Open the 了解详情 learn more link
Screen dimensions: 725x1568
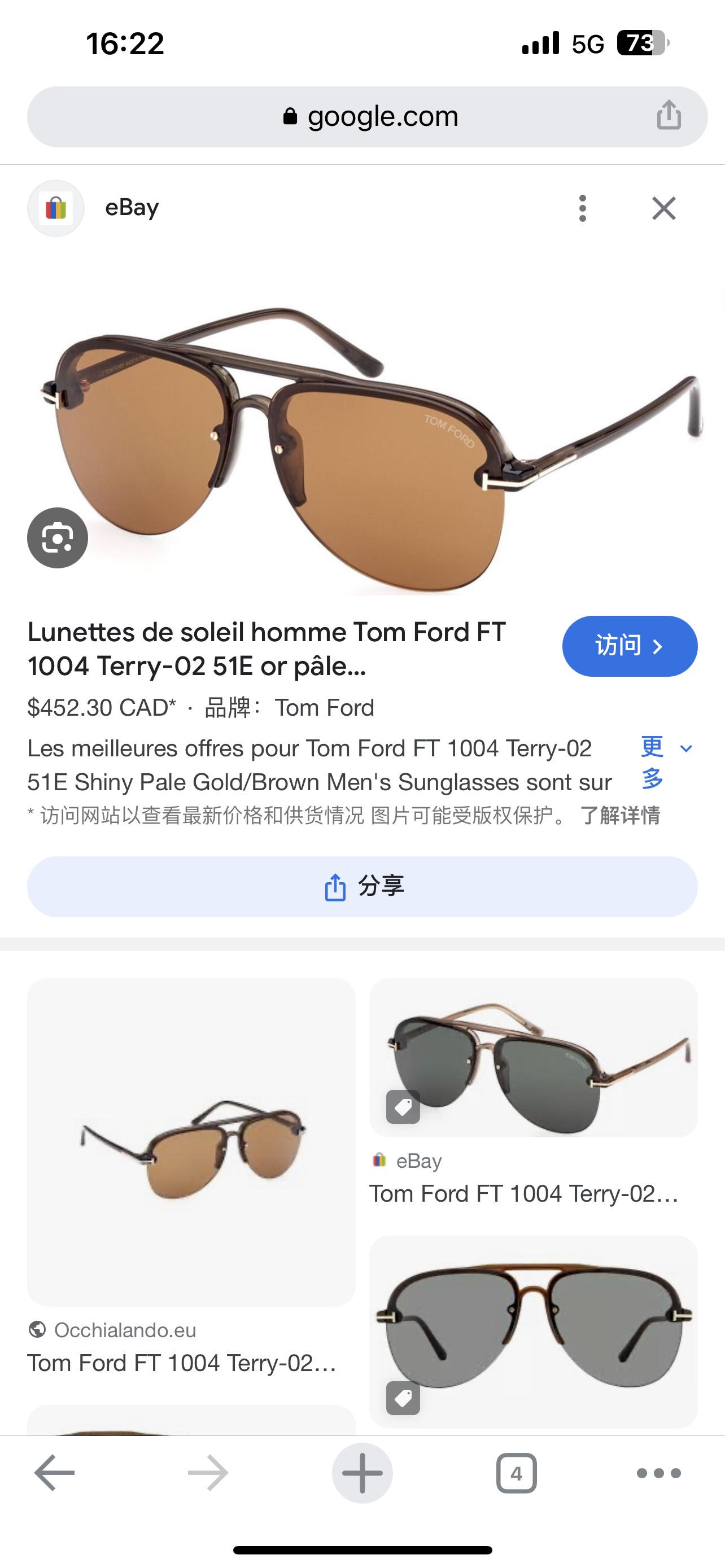click(619, 816)
